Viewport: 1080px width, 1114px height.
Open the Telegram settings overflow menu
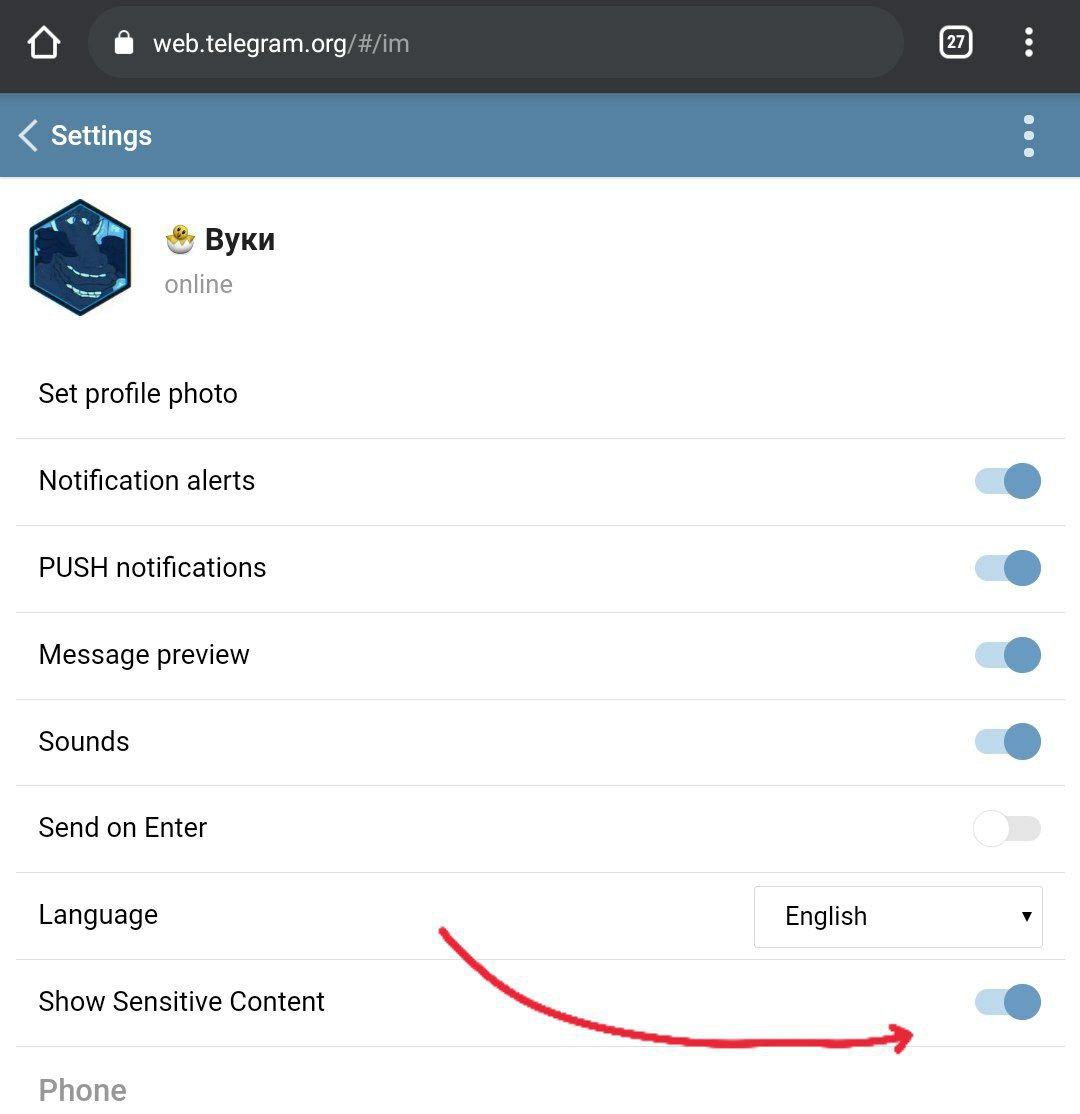(1028, 136)
